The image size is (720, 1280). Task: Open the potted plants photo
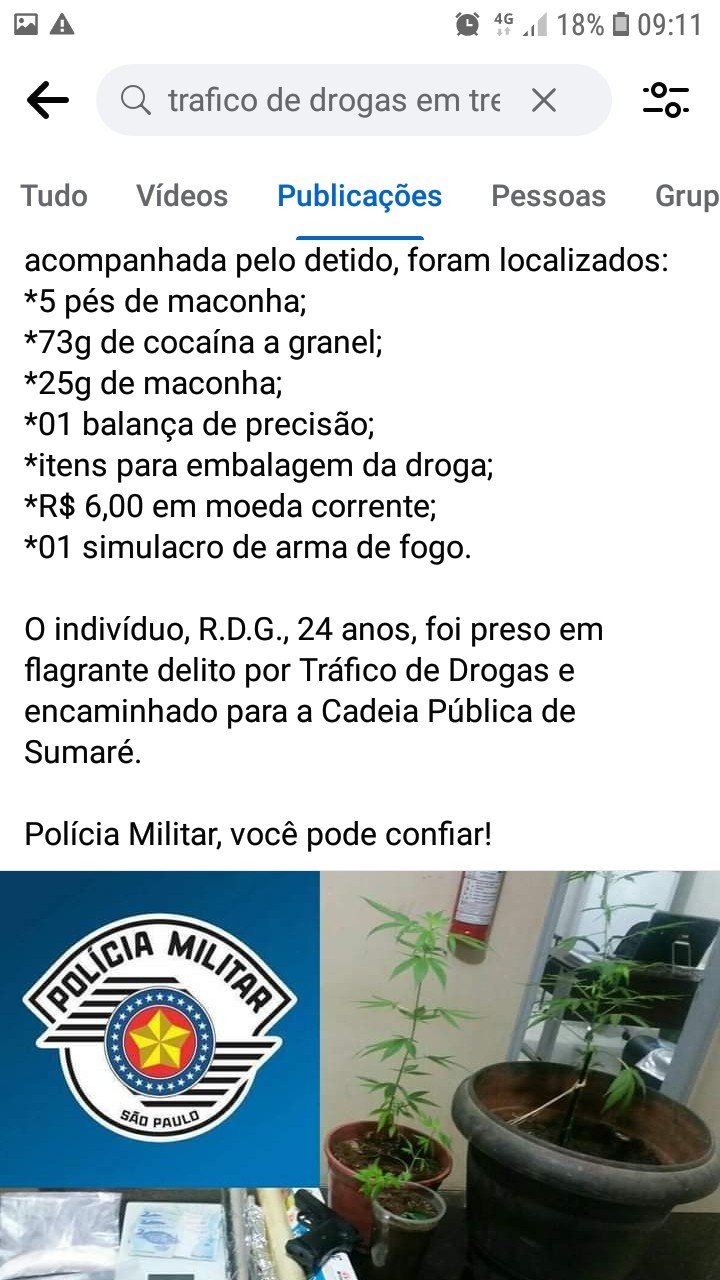[521, 1075]
